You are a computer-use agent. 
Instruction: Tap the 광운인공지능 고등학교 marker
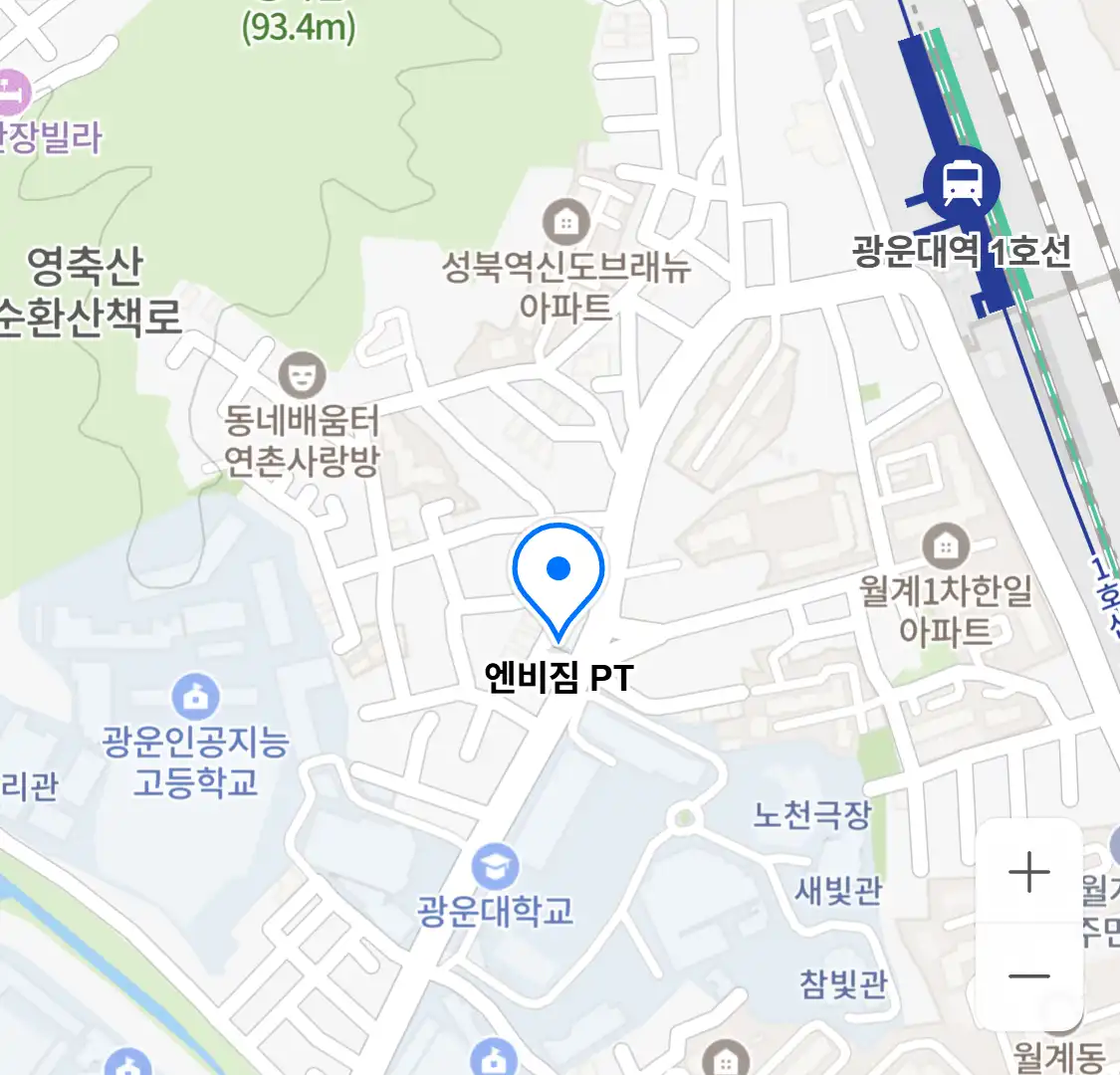click(196, 697)
